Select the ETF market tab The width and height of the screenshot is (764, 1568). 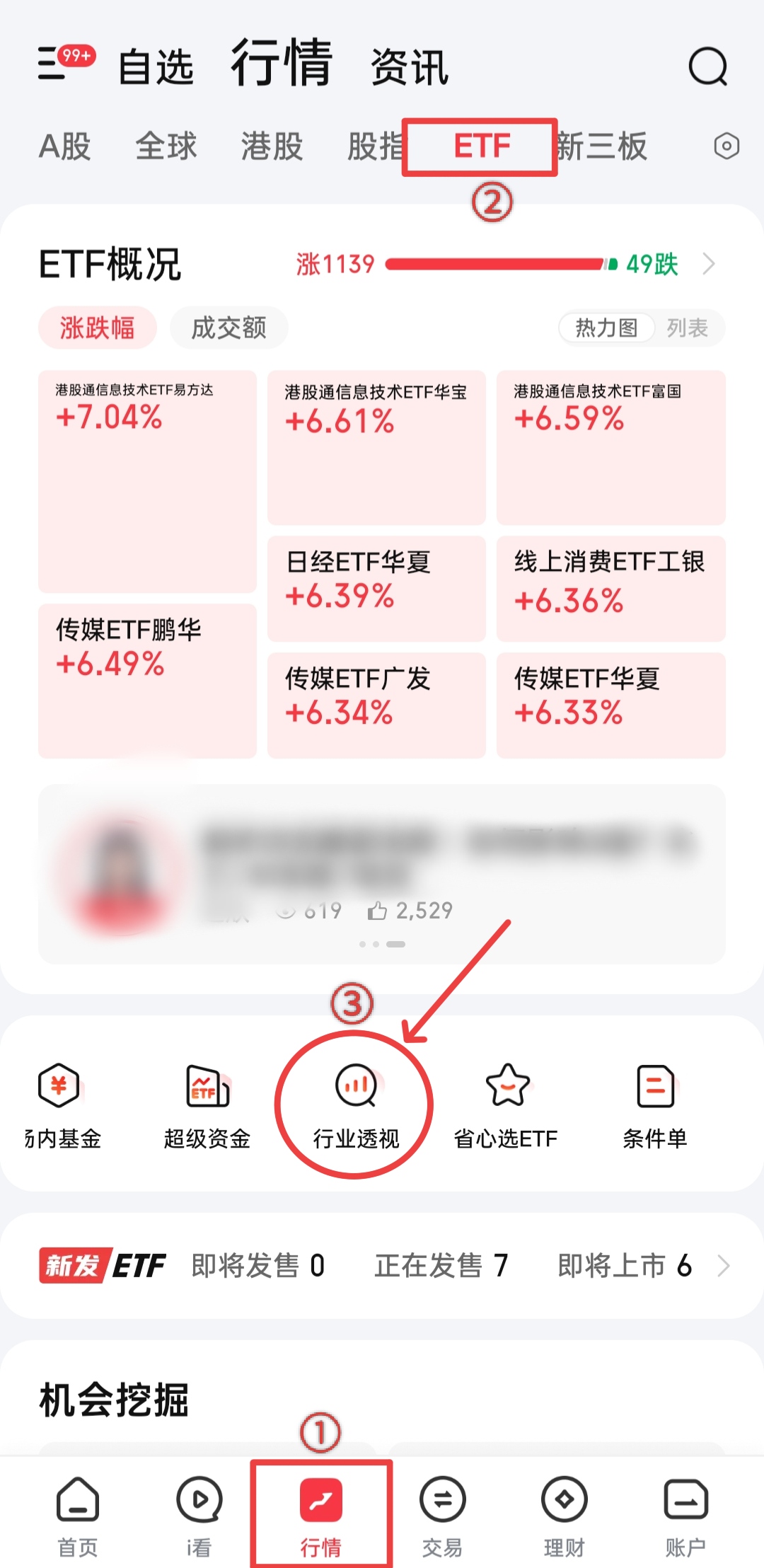[x=481, y=146]
